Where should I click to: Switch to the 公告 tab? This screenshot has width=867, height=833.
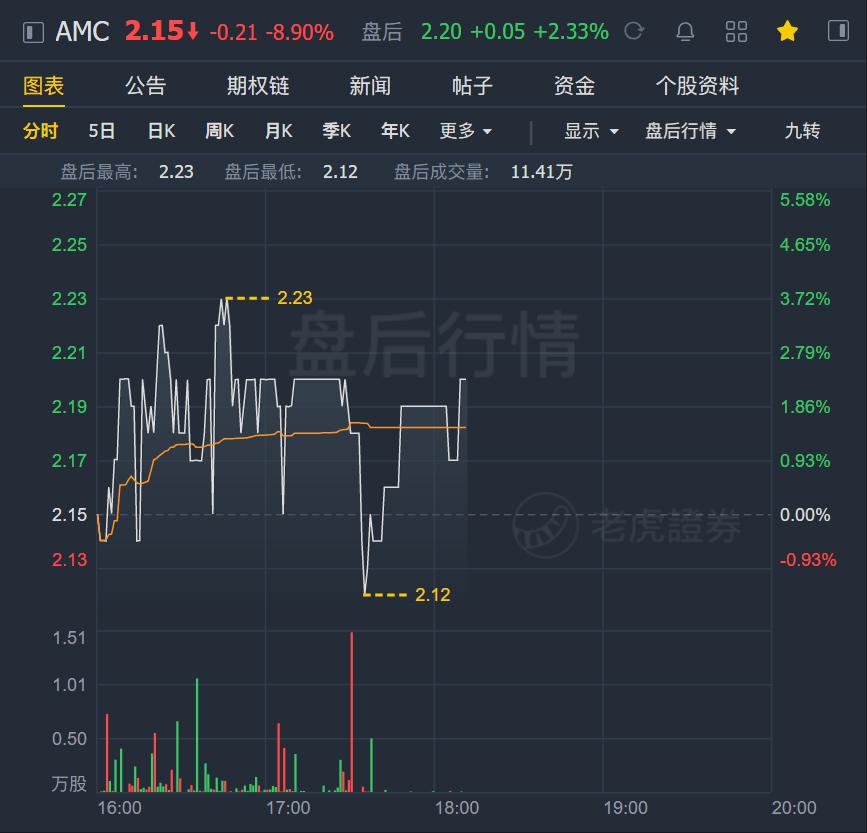tap(145, 86)
